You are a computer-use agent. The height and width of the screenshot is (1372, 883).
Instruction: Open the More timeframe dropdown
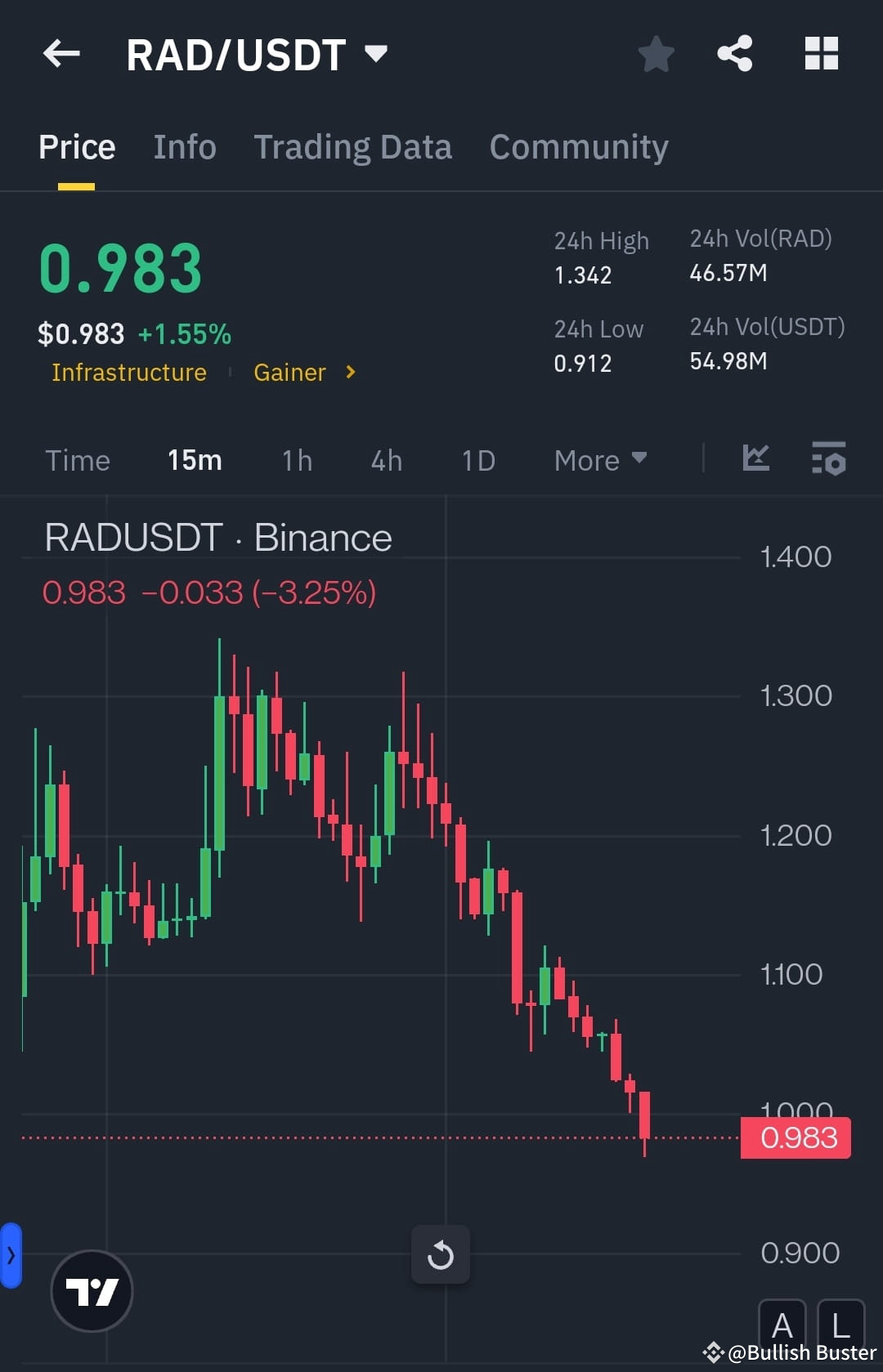click(x=599, y=460)
